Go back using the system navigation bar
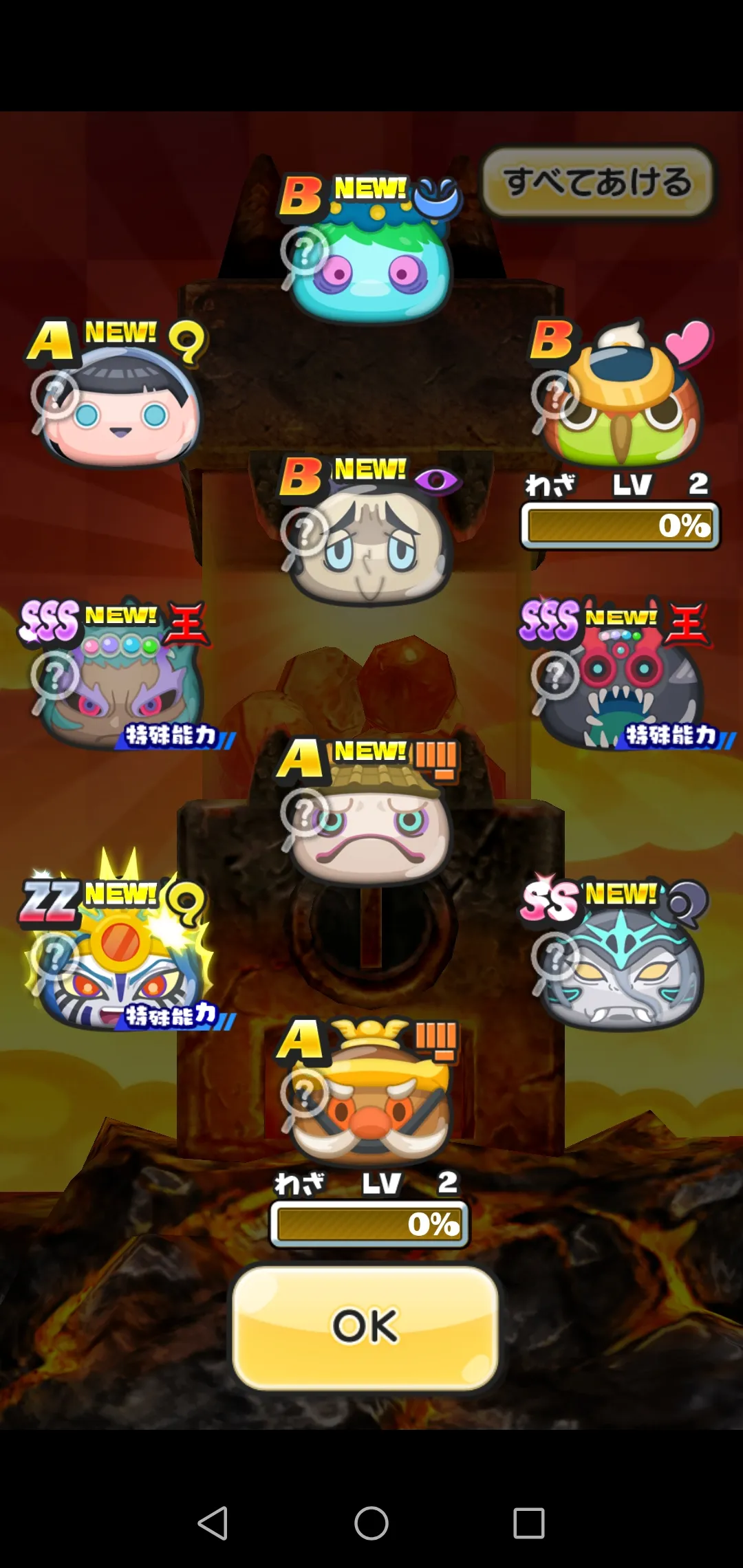This screenshot has width=743, height=1568. pos(213,1523)
